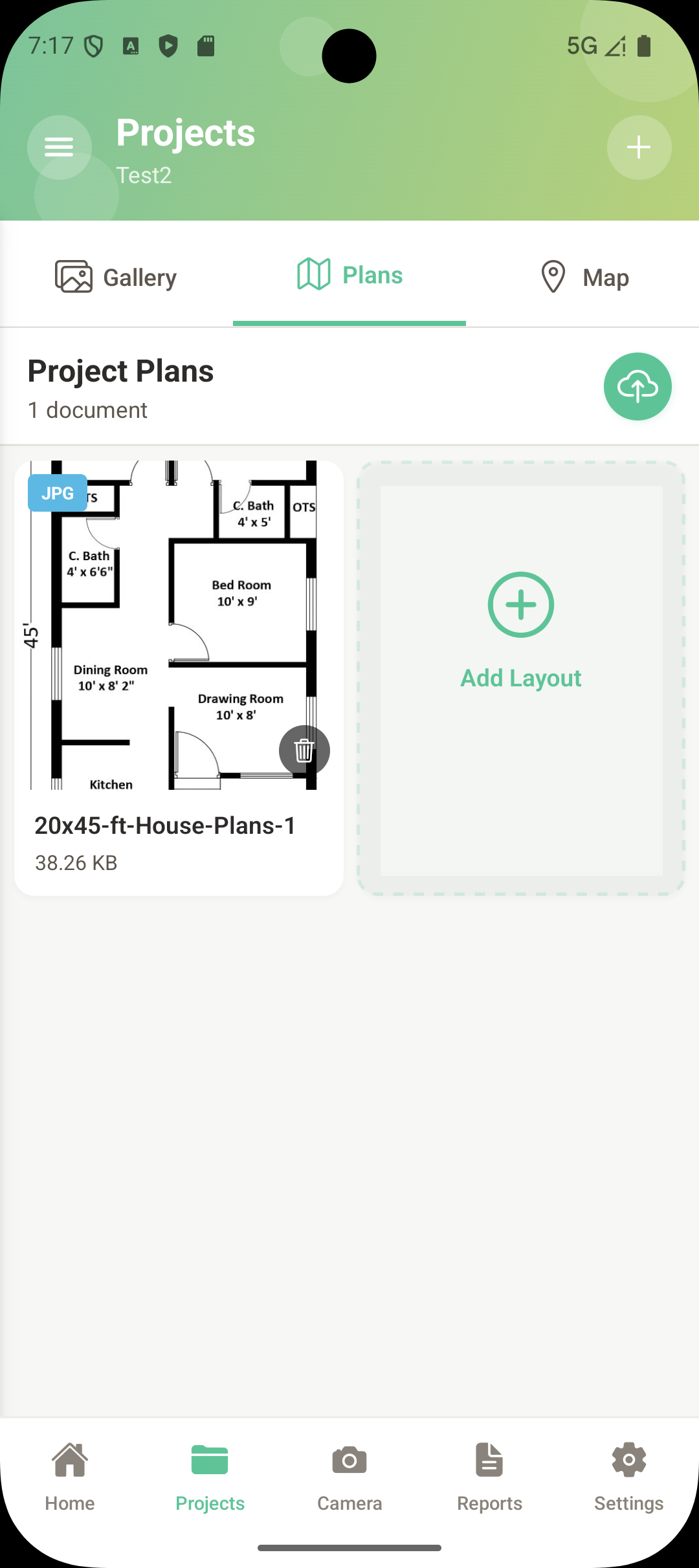Tap the Test2 project subtitle

(144, 175)
